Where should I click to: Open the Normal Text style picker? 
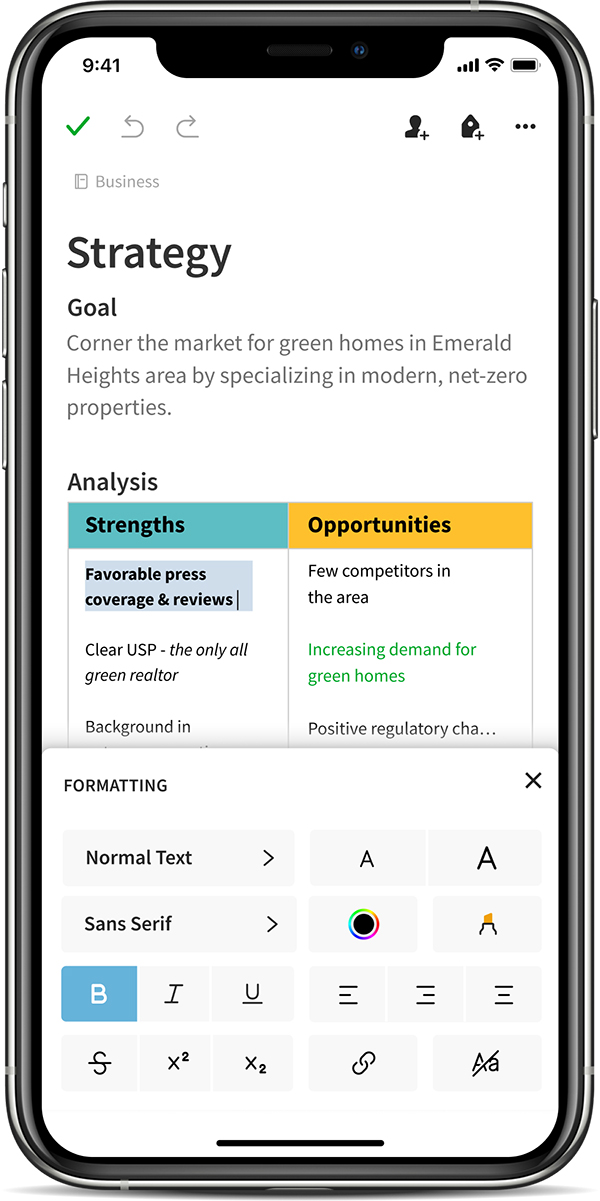pyautogui.click(x=179, y=858)
